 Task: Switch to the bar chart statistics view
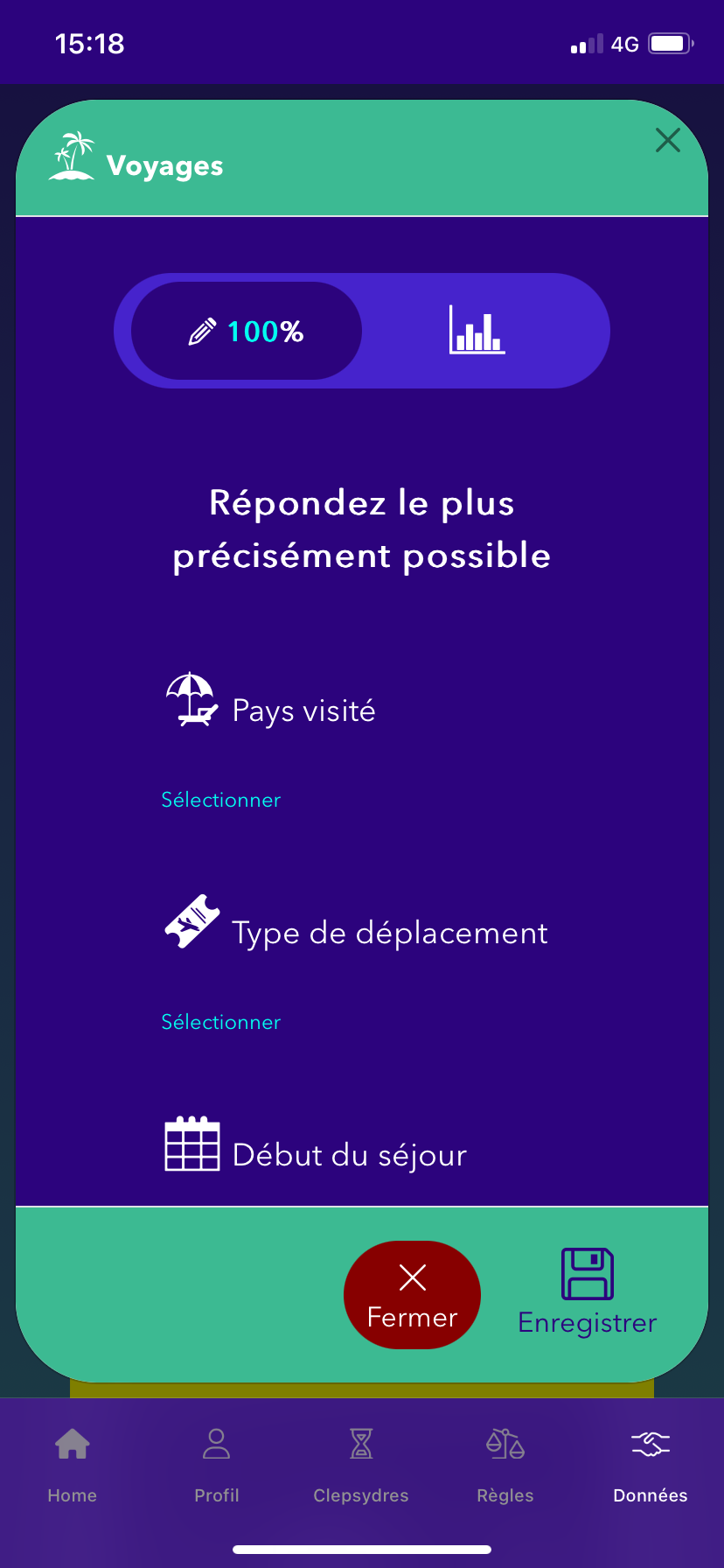477,330
